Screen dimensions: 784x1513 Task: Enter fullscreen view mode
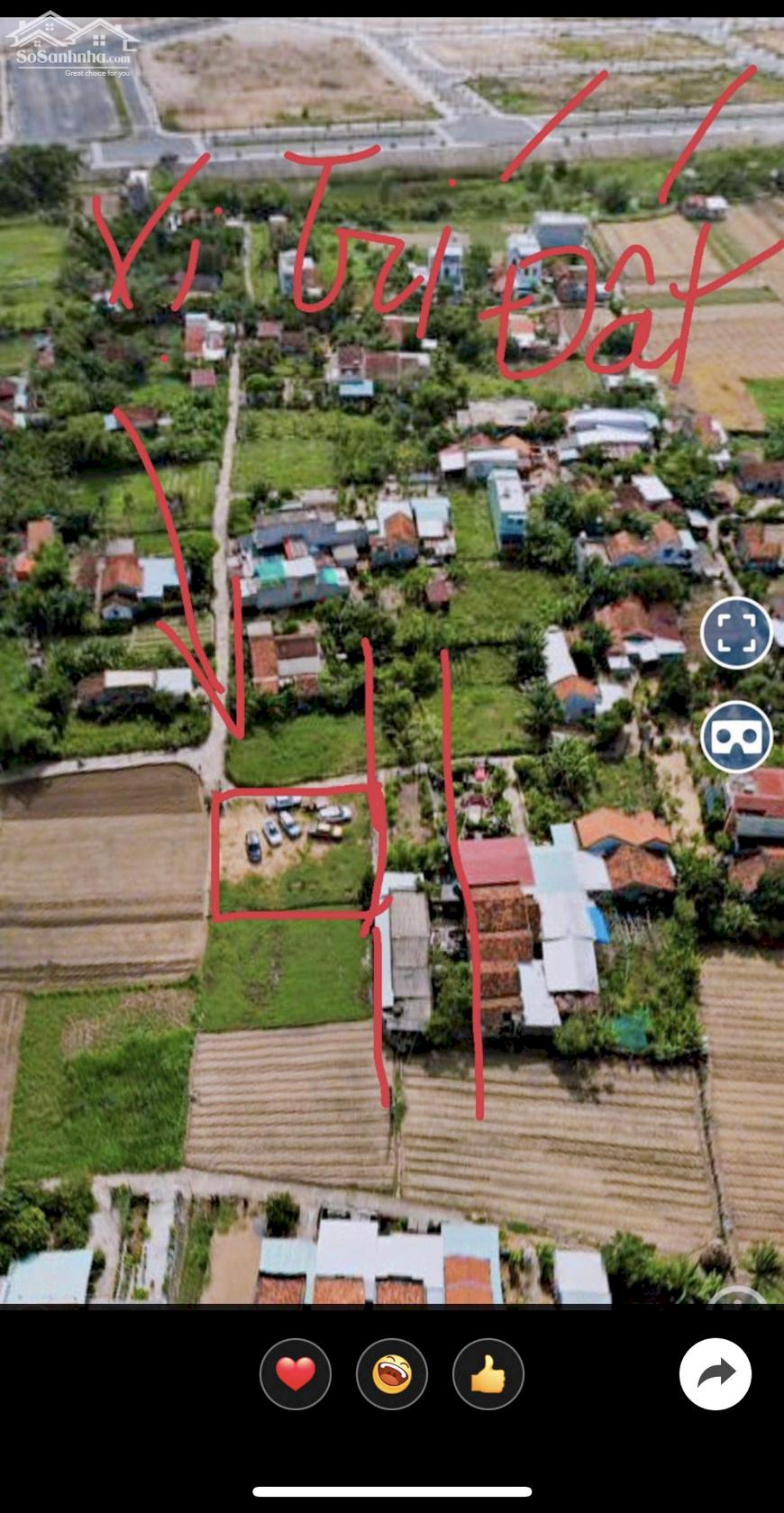[736, 633]
